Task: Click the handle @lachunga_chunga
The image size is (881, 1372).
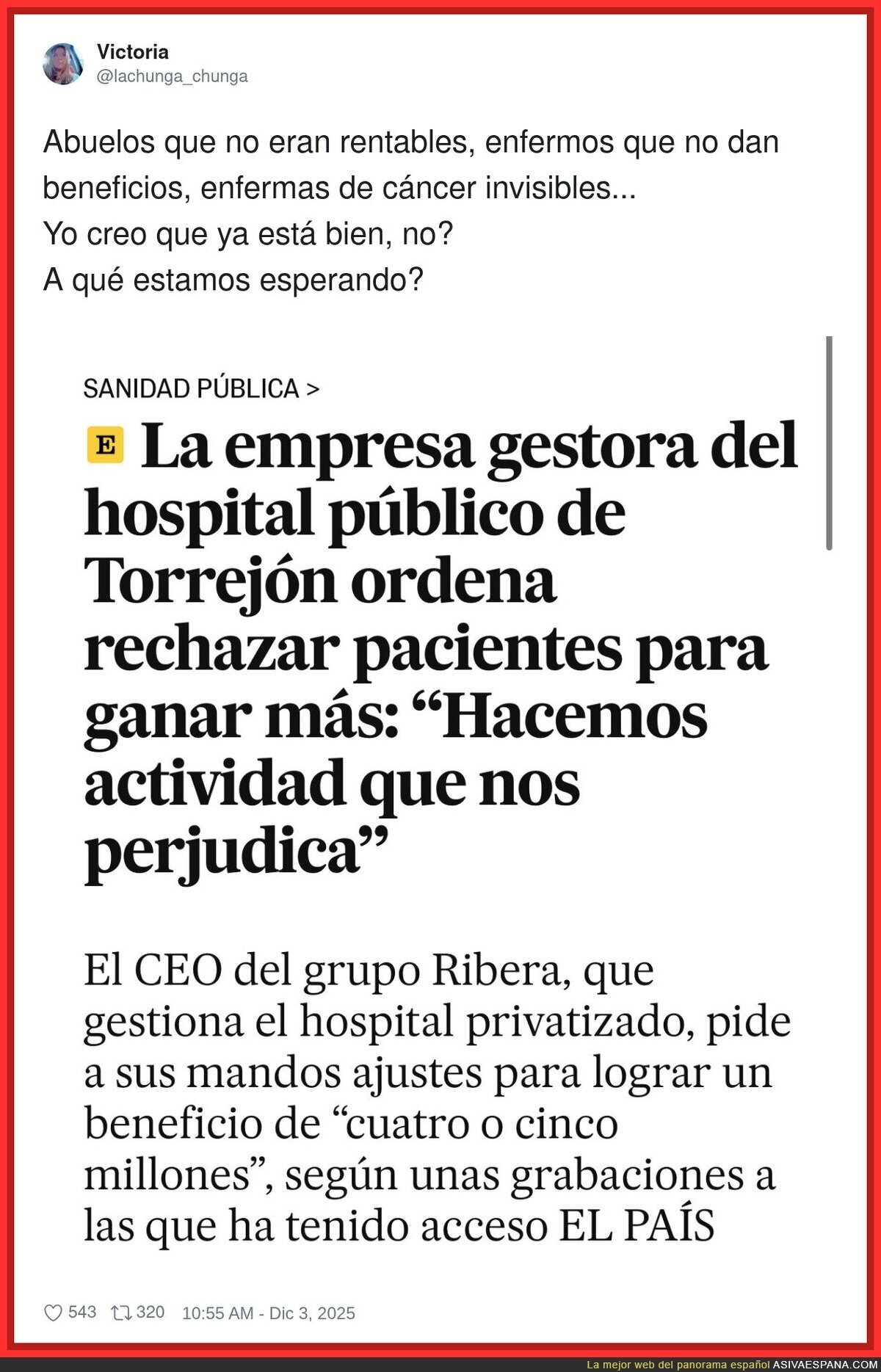Action: click(174, 74)
